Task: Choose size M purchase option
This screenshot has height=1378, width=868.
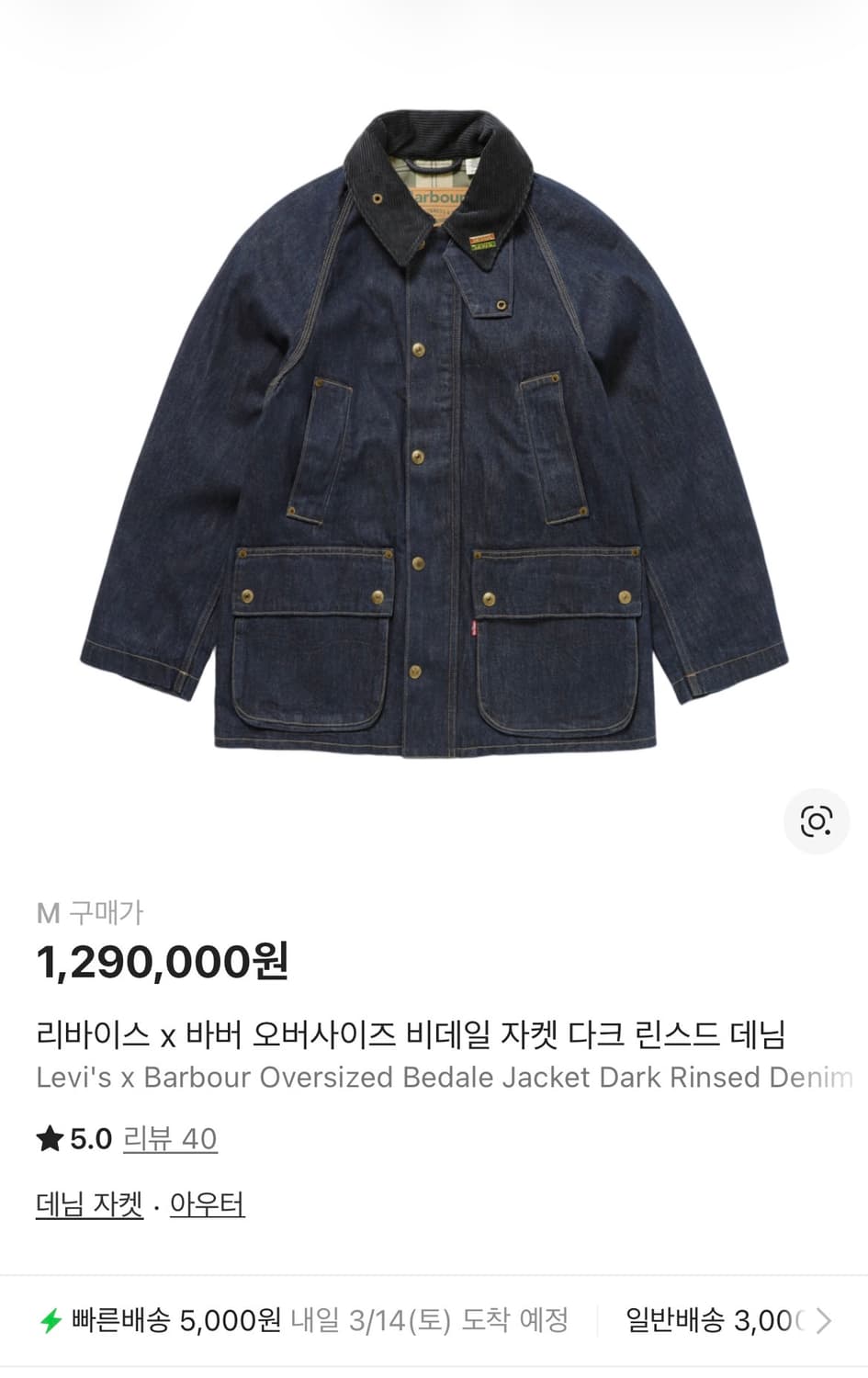Action: [x=92, y=913]
